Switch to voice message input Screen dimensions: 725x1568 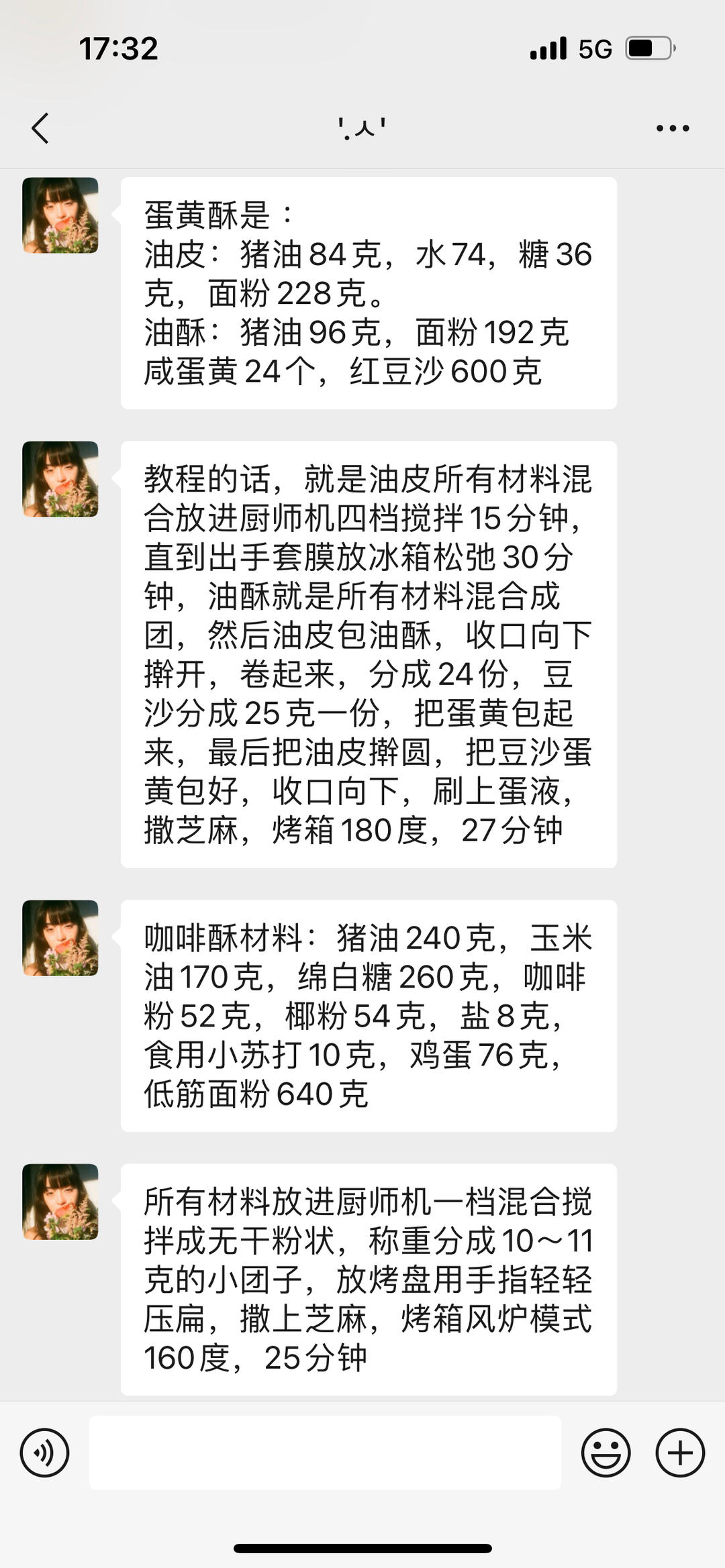pyautogui.click(x=45, y=1453)
